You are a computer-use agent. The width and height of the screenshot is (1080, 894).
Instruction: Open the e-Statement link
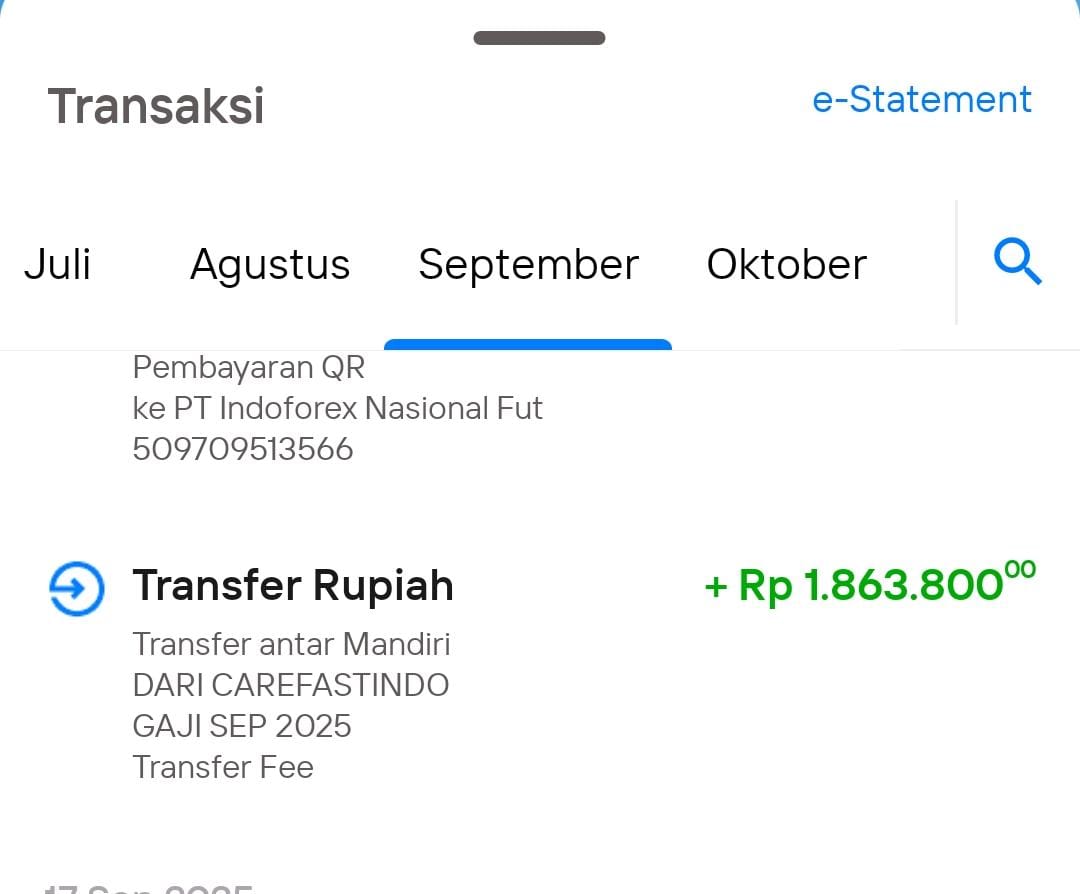click(x=921, y=100)
